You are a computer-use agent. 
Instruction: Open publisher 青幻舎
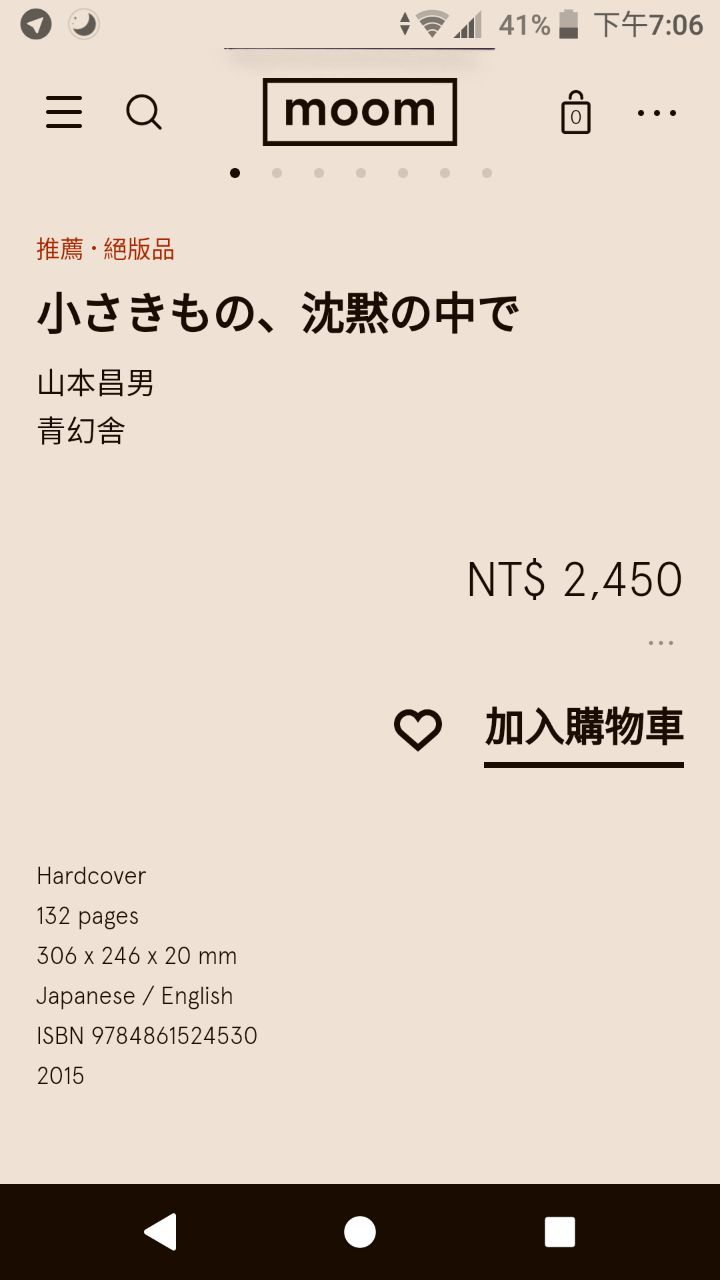tap(81, 431)
